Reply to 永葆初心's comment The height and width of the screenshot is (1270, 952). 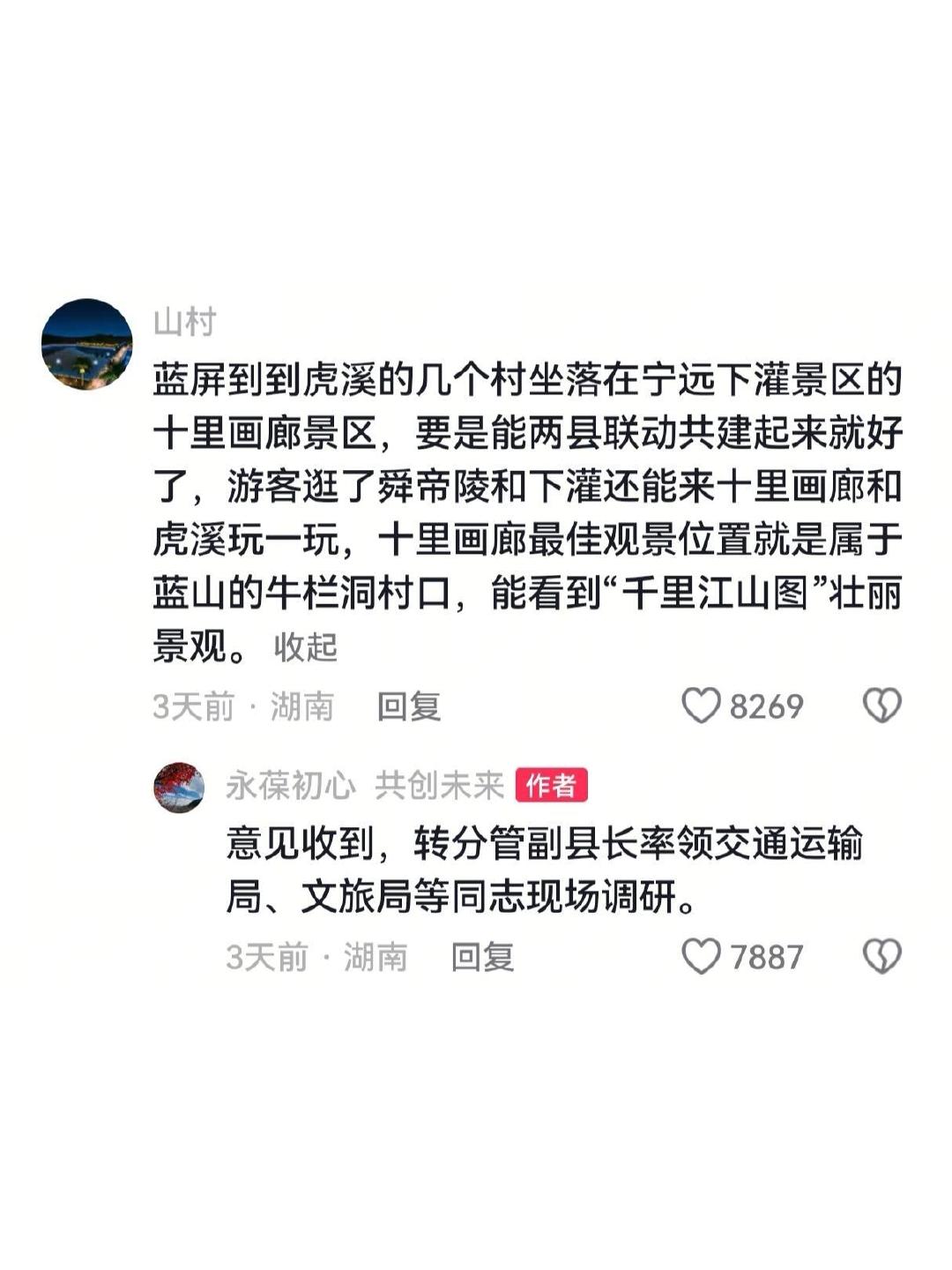[482, 957]
